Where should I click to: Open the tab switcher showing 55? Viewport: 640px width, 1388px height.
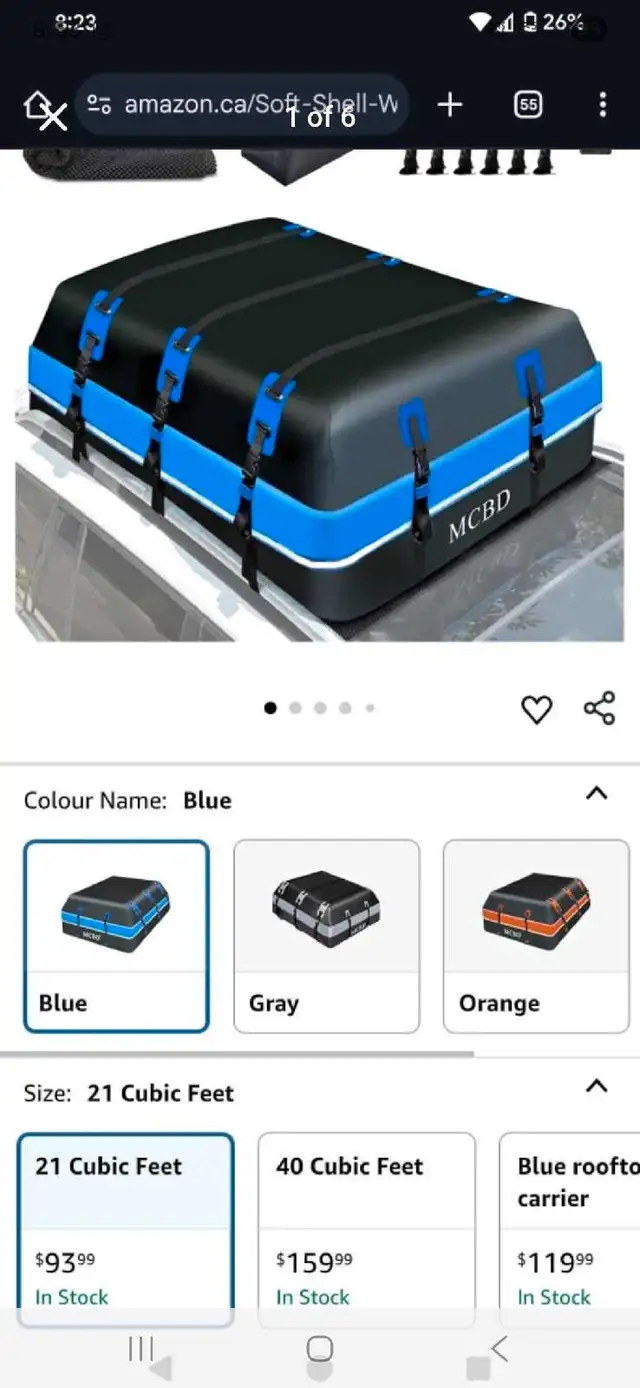click(x=527, y=105)
